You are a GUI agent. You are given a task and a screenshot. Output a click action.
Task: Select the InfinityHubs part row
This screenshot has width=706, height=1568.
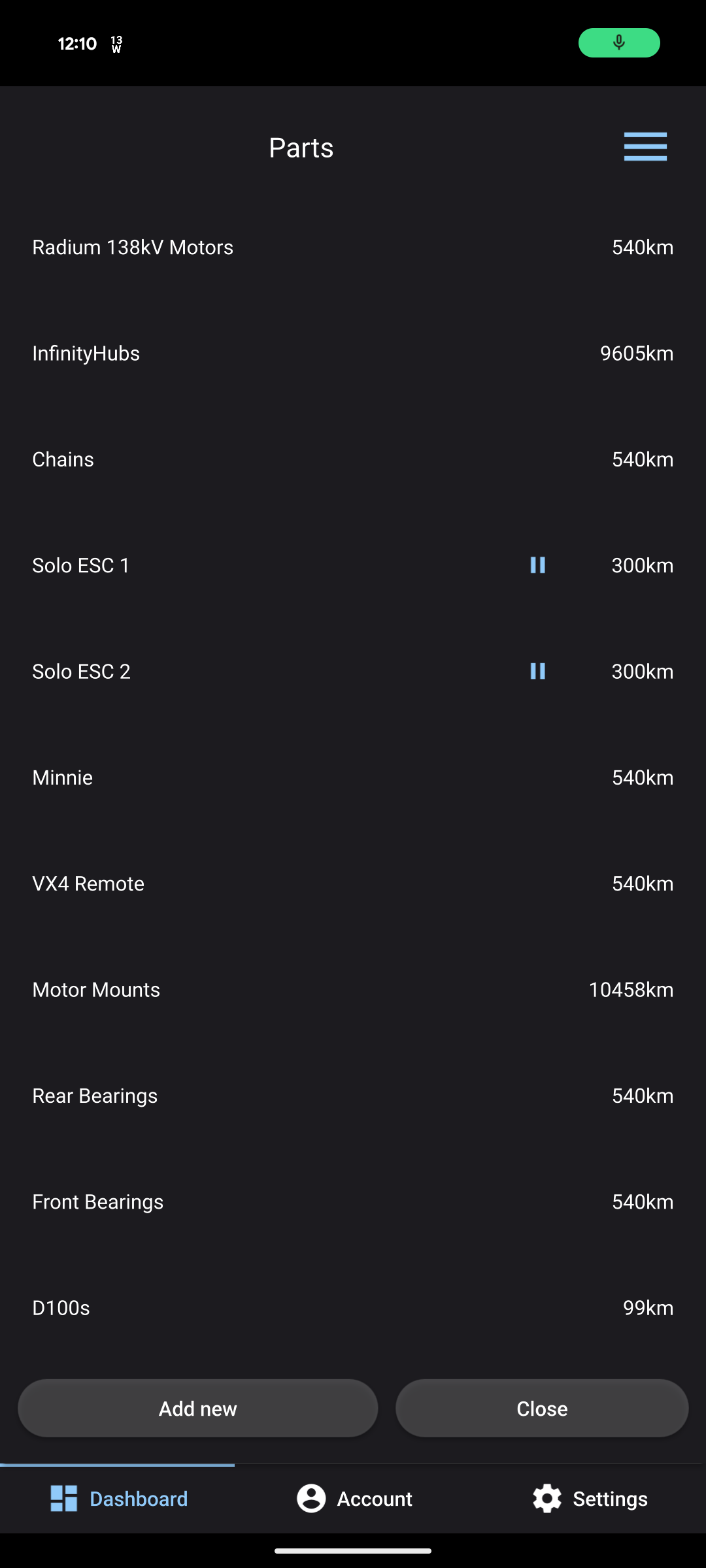[353, 353]
